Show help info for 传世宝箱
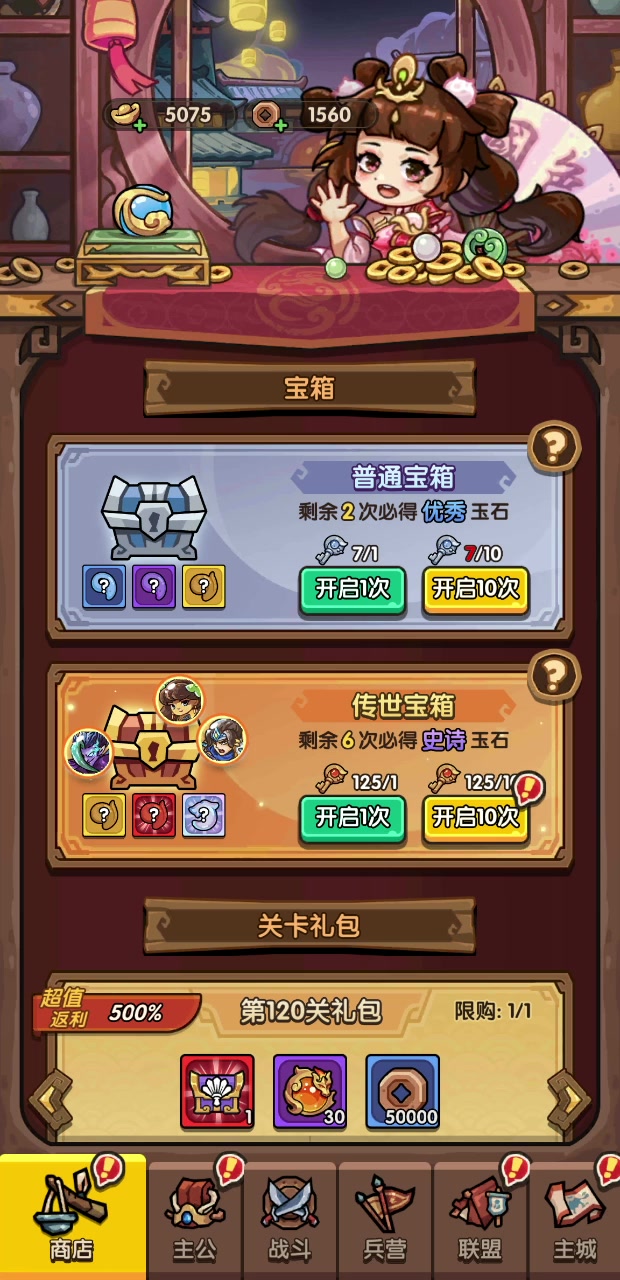620x1280 pixels. point(554,674)
